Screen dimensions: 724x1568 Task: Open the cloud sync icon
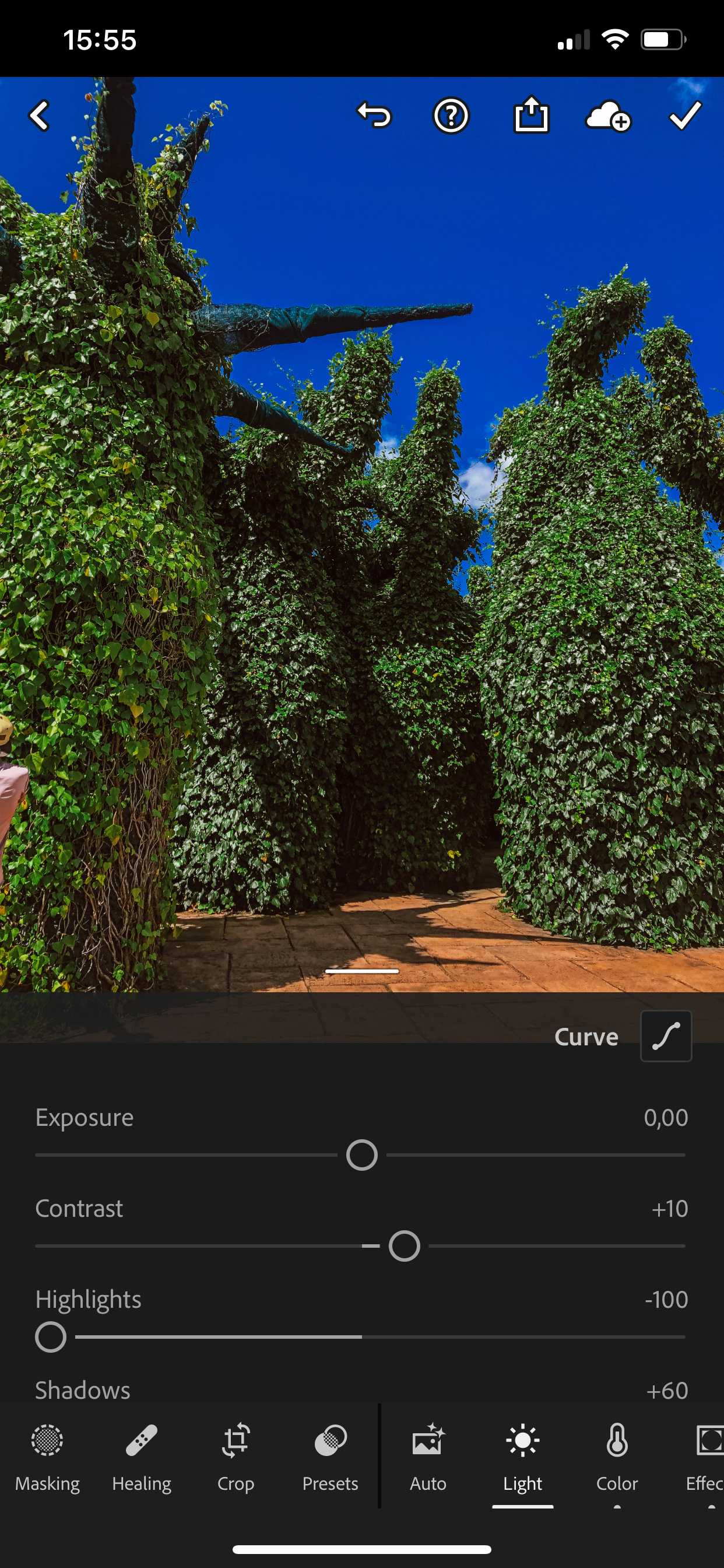coord(608,116)
